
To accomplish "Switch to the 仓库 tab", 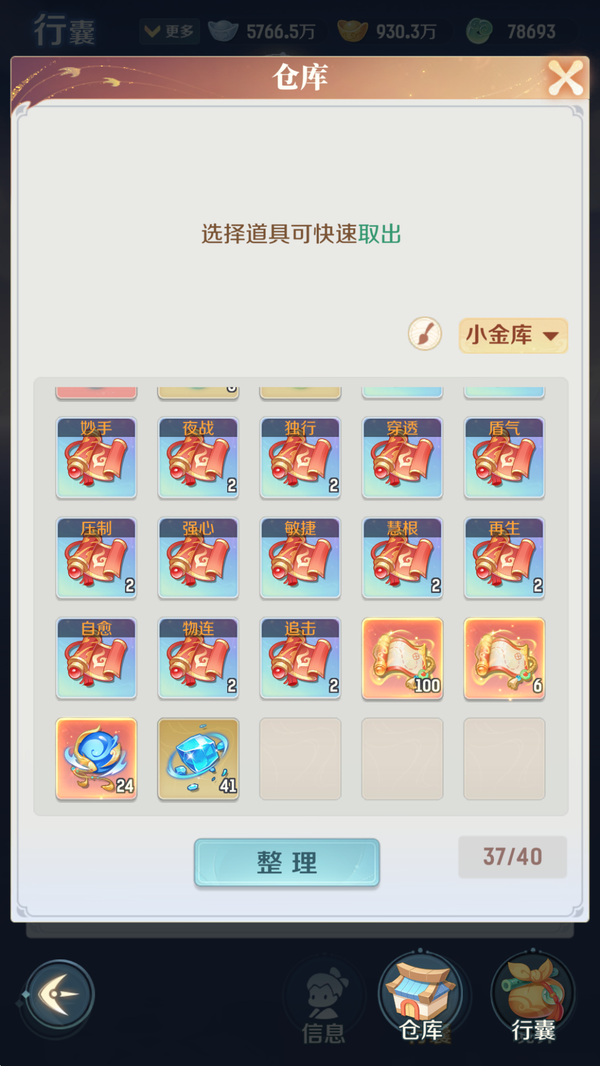I will coord(421,995).
